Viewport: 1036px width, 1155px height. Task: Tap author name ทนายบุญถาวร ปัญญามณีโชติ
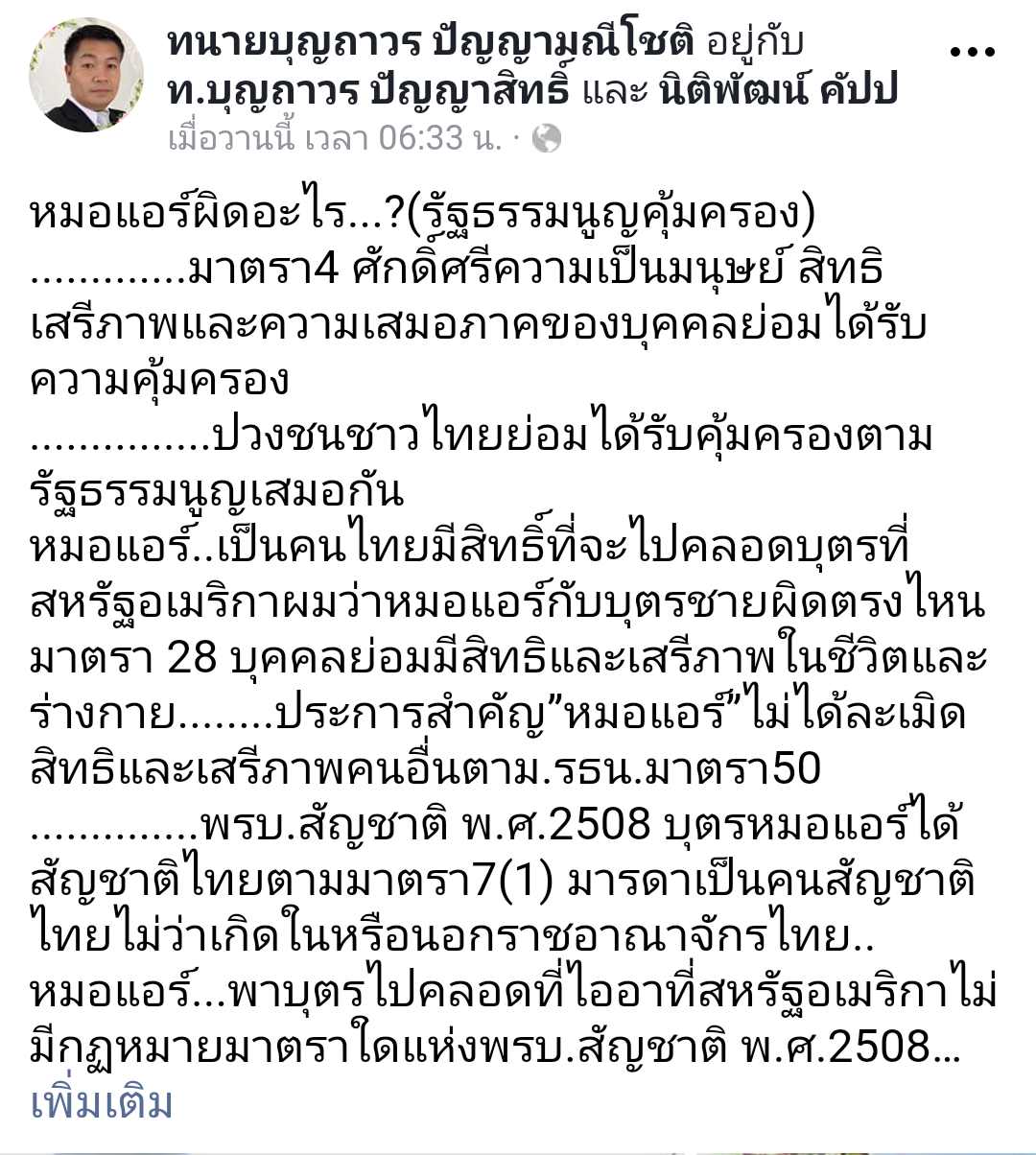[430, 42]
